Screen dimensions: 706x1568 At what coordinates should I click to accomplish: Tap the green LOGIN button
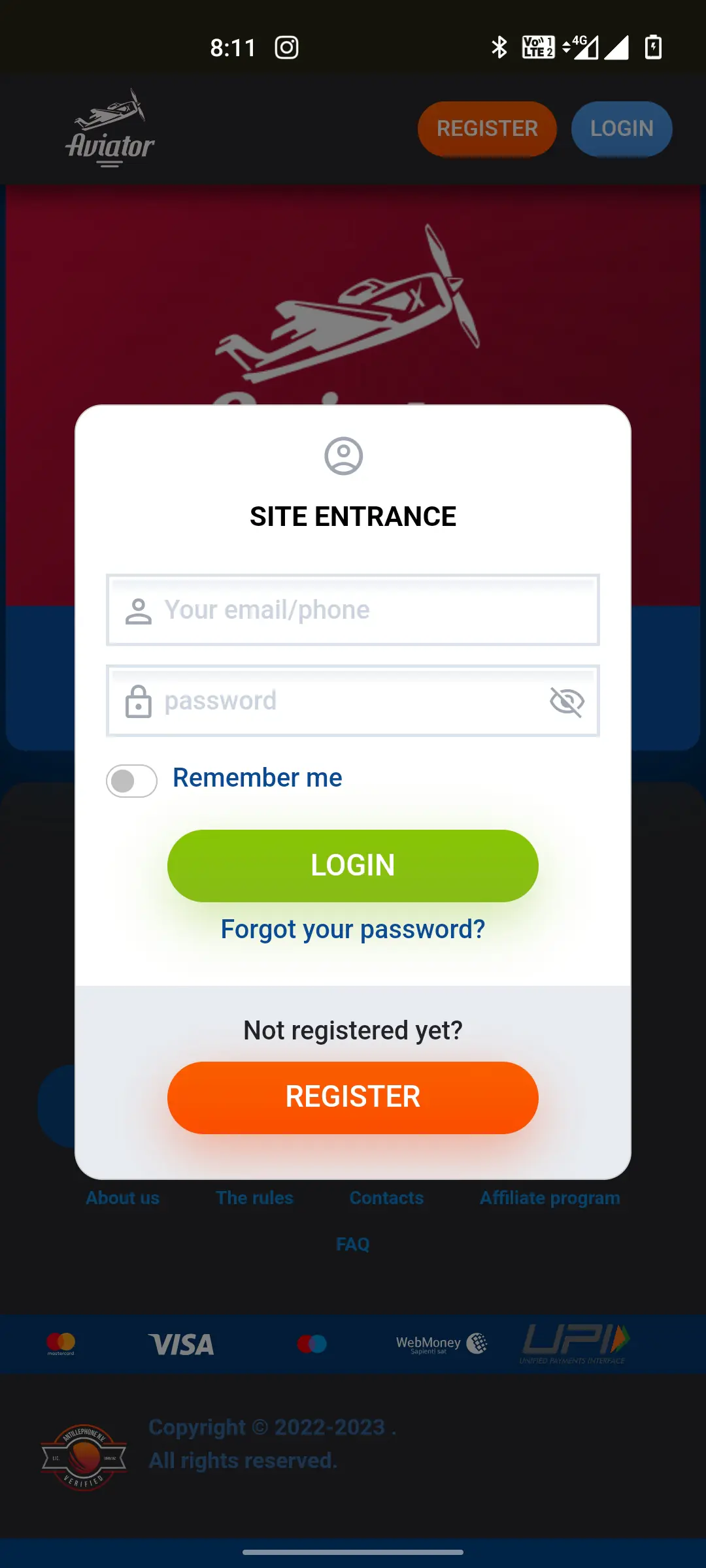(x=353, y=866)
